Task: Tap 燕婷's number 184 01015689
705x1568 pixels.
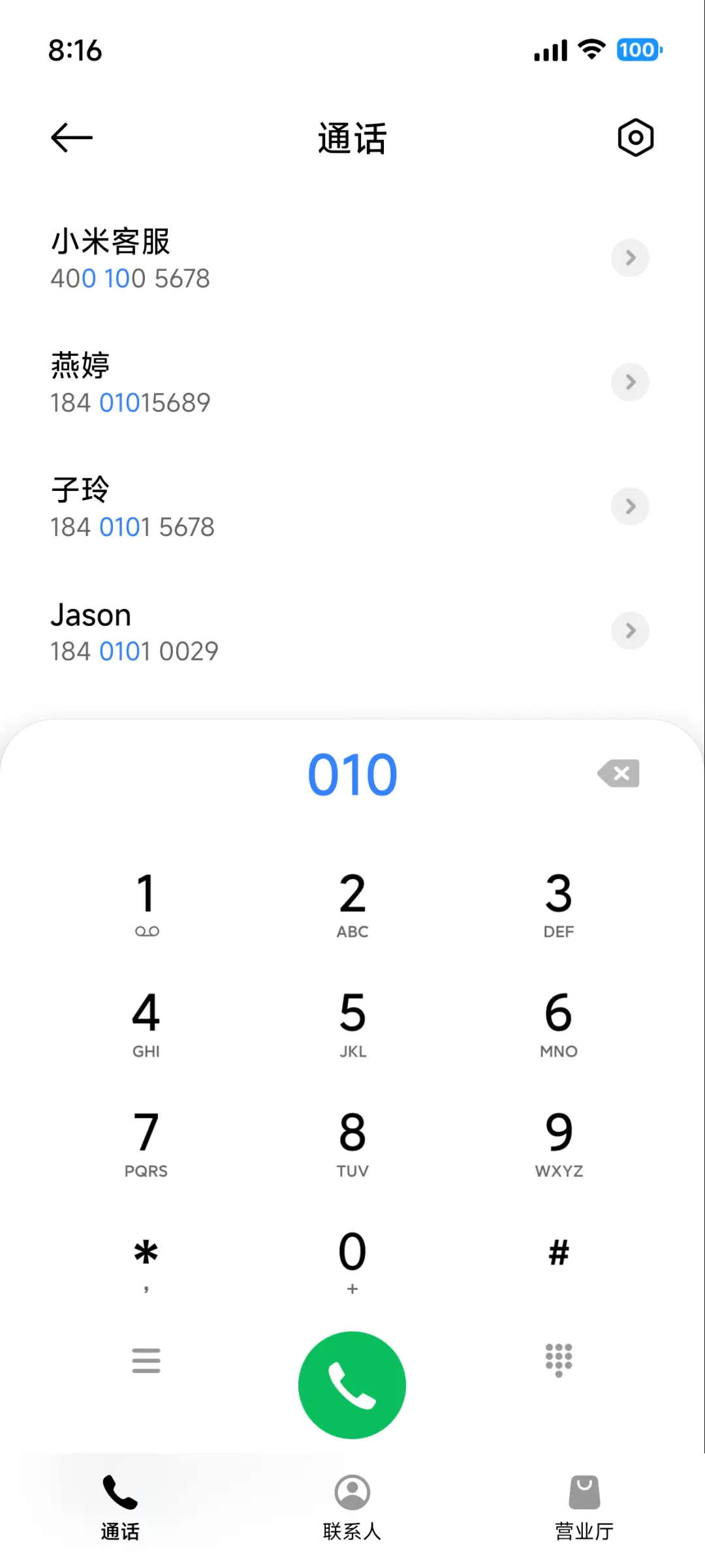Action: (x=131, y=403)
